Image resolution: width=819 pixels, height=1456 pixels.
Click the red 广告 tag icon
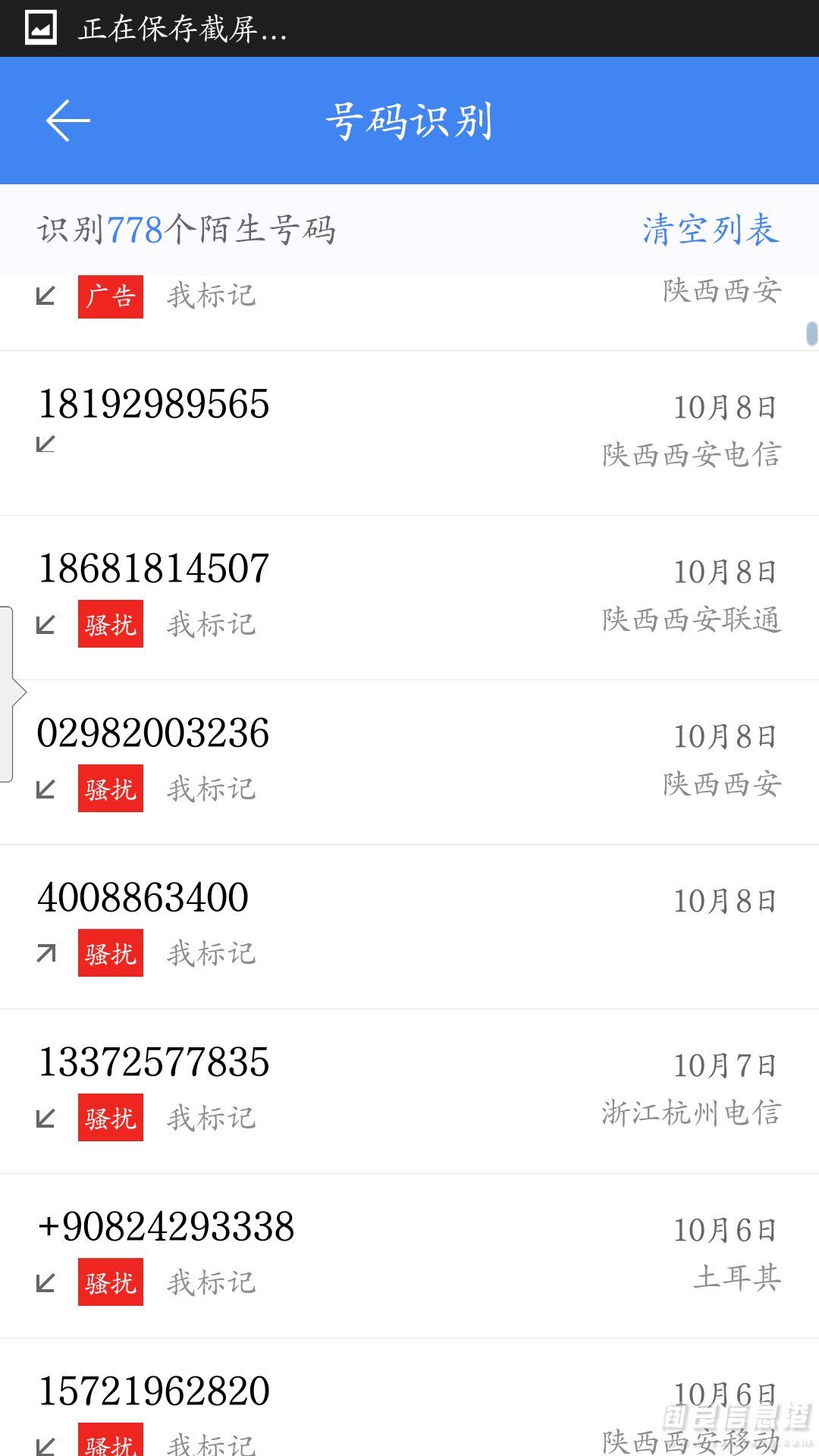110,297
